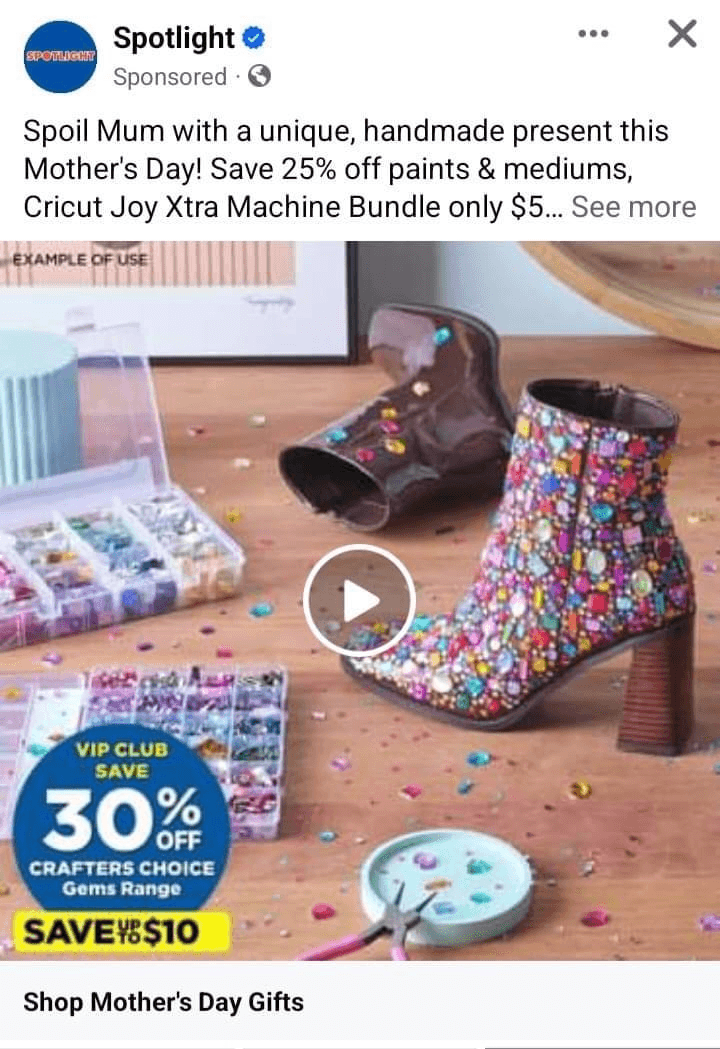Open the three-dot post options menu

click(x=593, y=34)
